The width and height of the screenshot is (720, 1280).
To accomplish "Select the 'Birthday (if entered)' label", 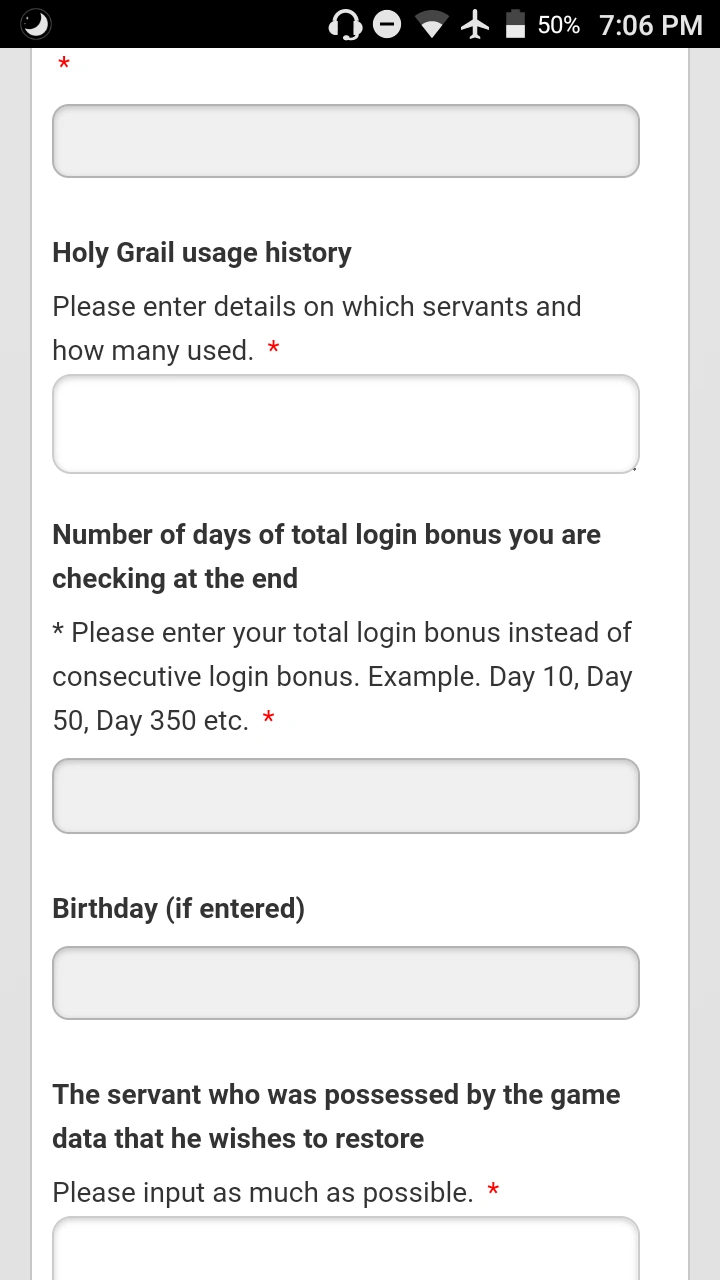I will [178, 908].
